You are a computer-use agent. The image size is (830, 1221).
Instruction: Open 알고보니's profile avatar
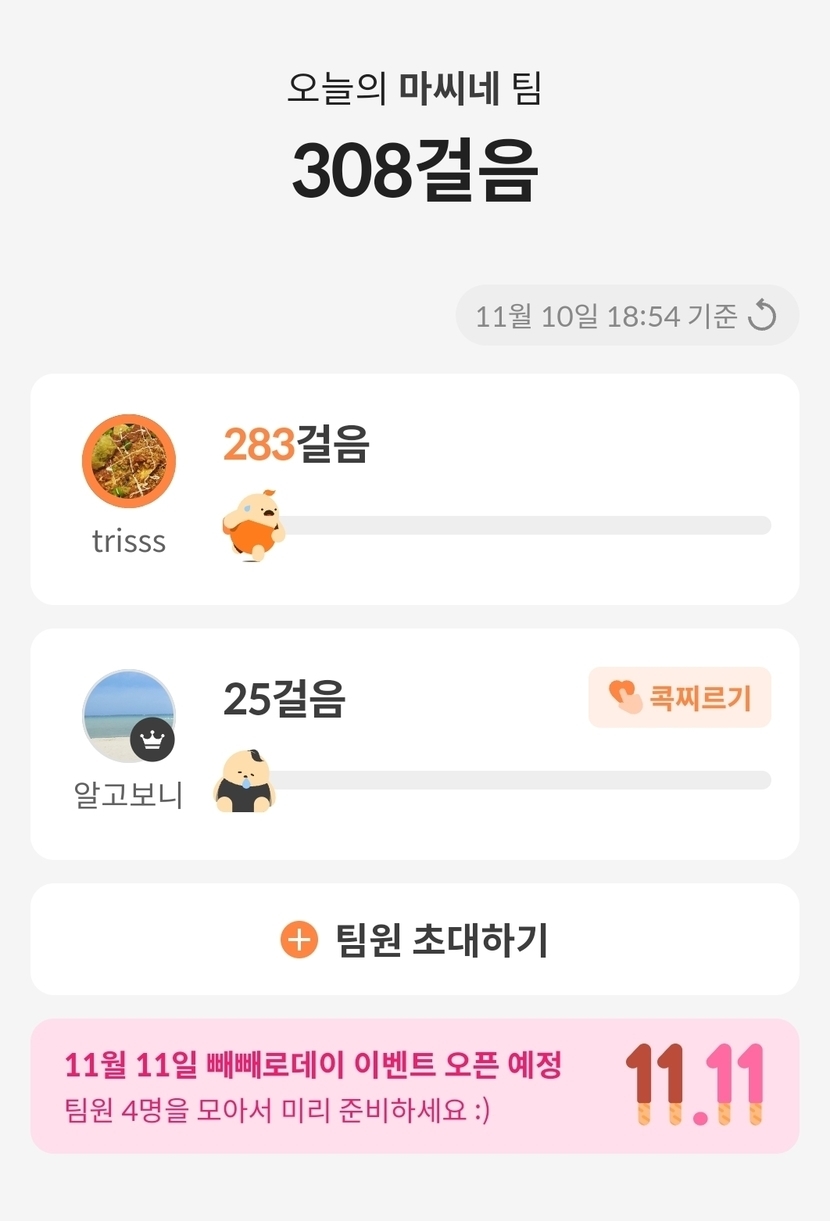click(129, 716)
